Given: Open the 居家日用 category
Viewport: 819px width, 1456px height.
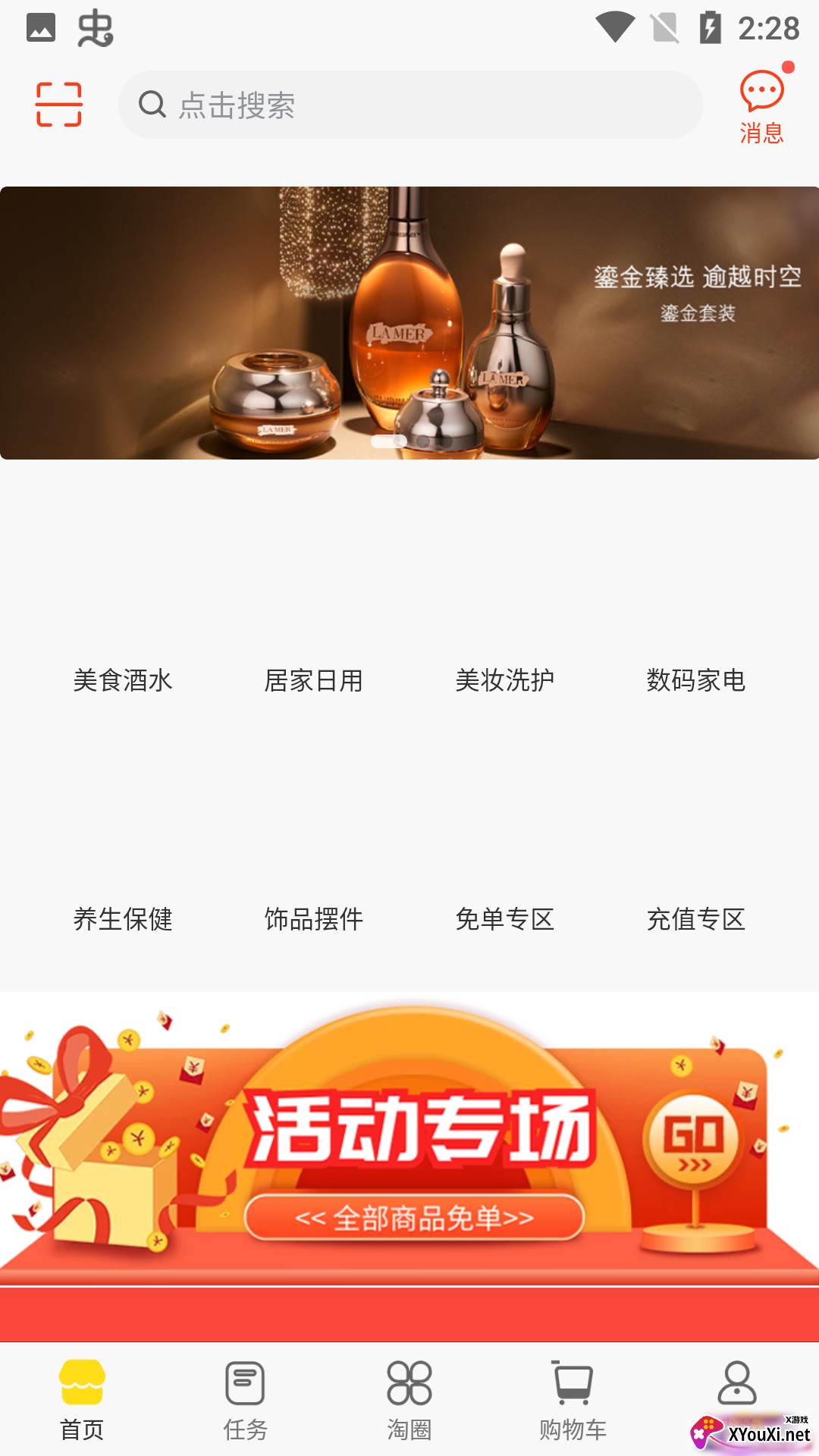Looking at the screenshot, I should point(314,680).
